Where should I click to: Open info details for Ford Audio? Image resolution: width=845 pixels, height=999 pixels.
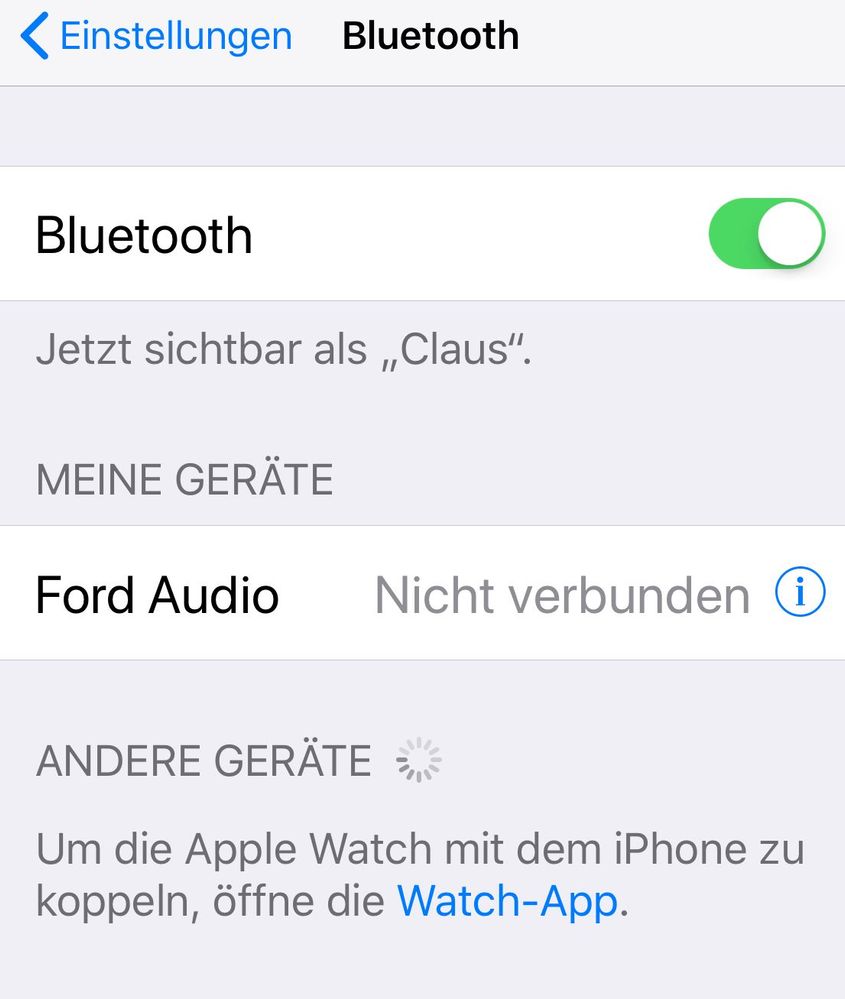801,594
